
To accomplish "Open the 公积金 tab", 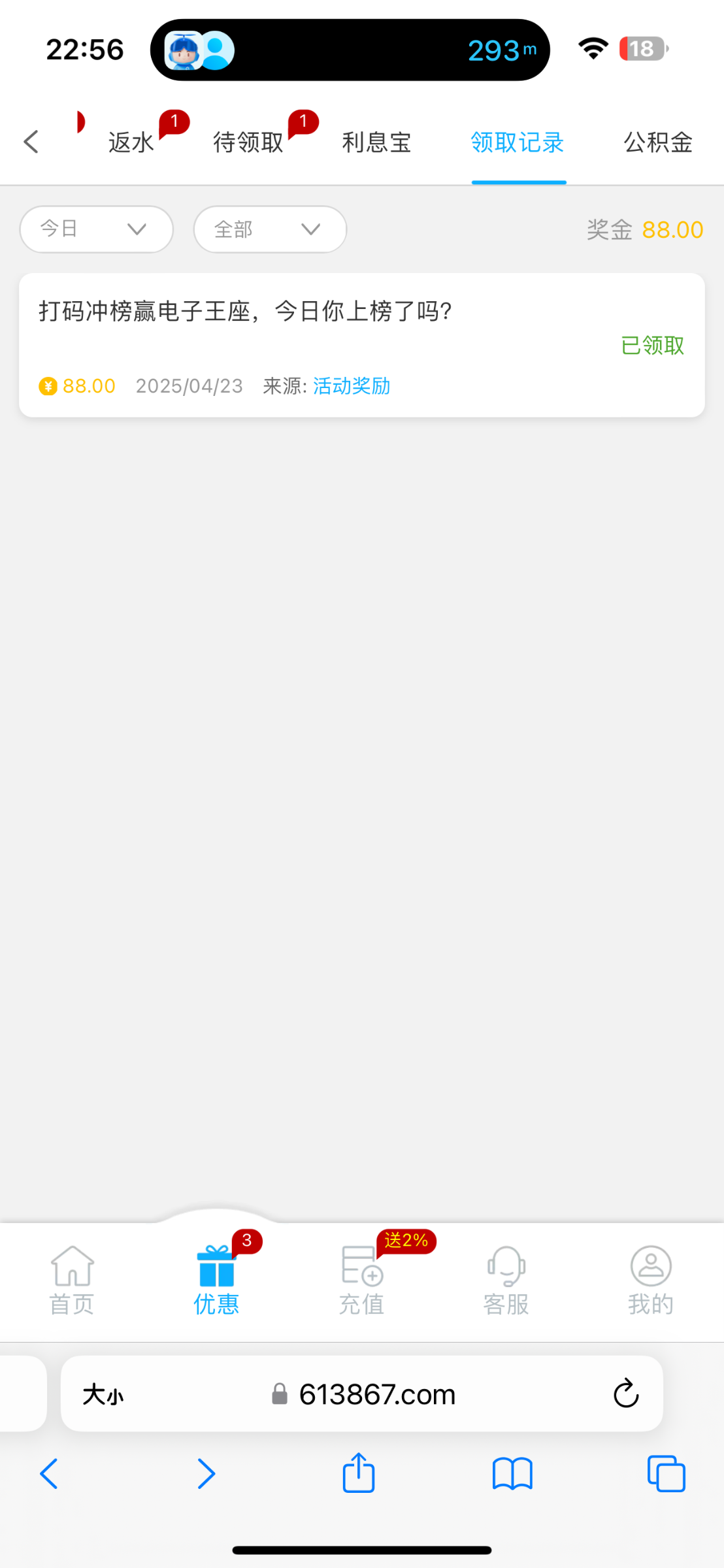I will tap(658, 142).
